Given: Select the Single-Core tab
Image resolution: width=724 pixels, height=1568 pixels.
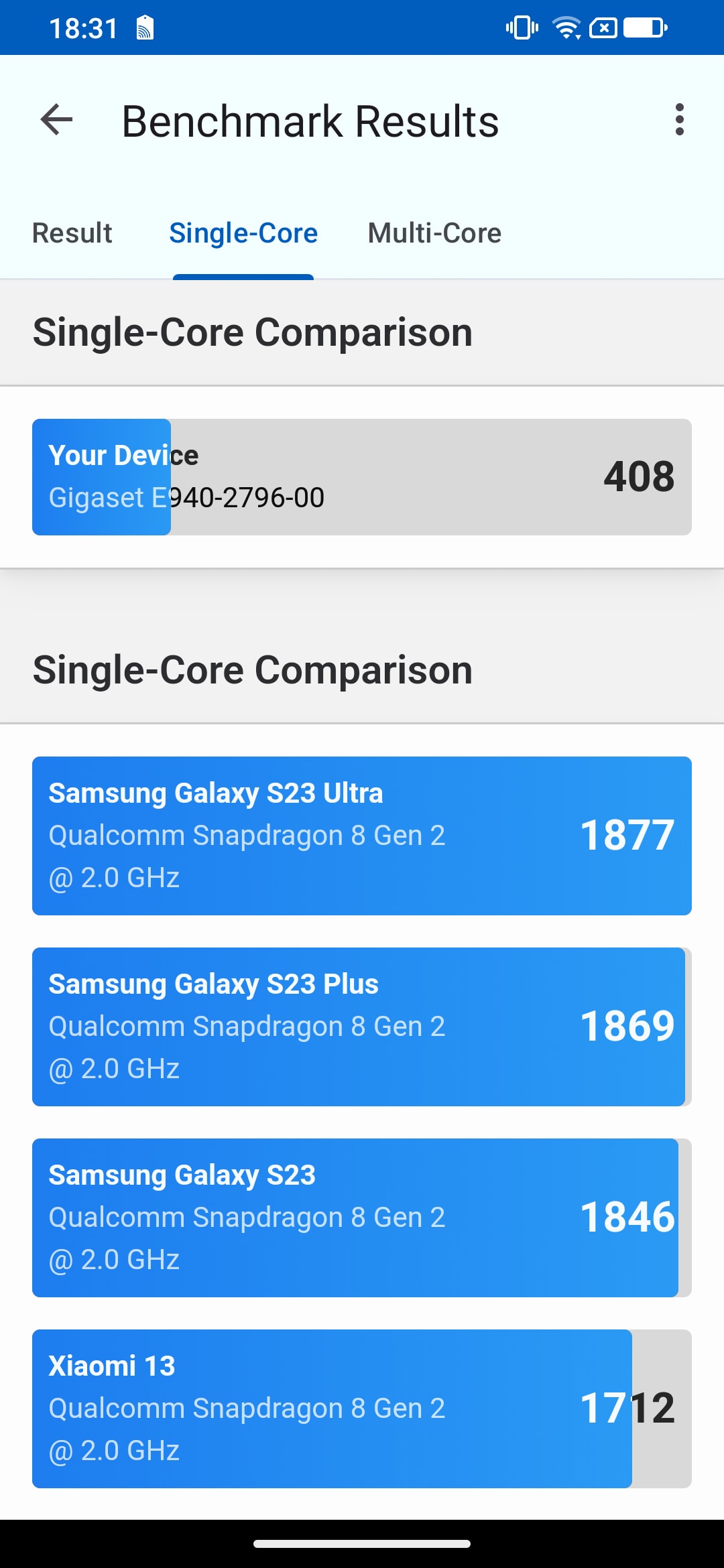Looking at the screenshot, I should pyautogui.click(x=243, y=233).
